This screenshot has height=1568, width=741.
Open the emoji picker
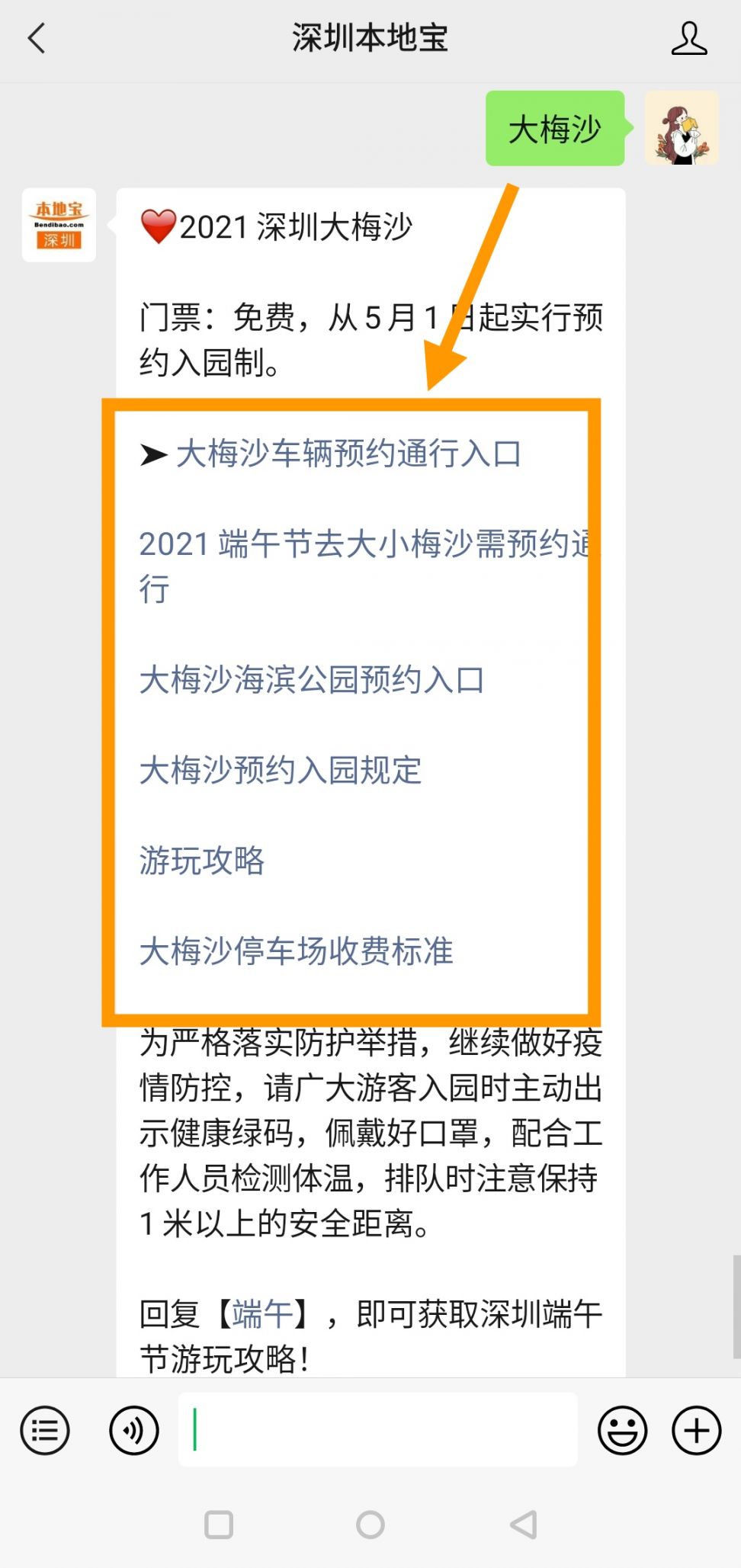(x=622, y=1430)
